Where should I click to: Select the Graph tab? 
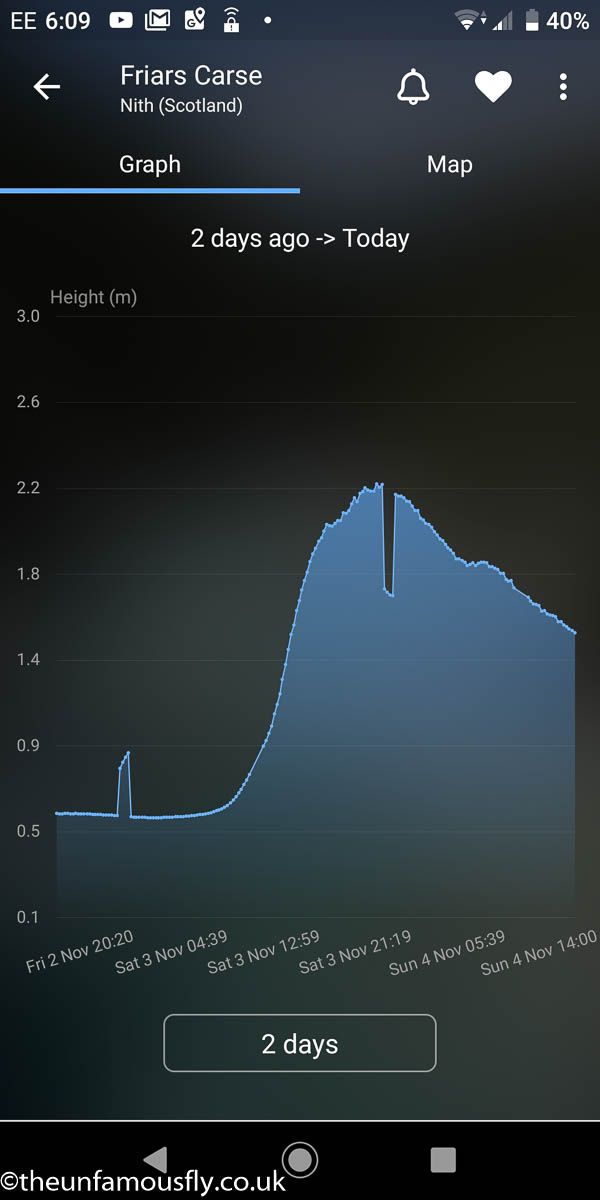[150, 165]
